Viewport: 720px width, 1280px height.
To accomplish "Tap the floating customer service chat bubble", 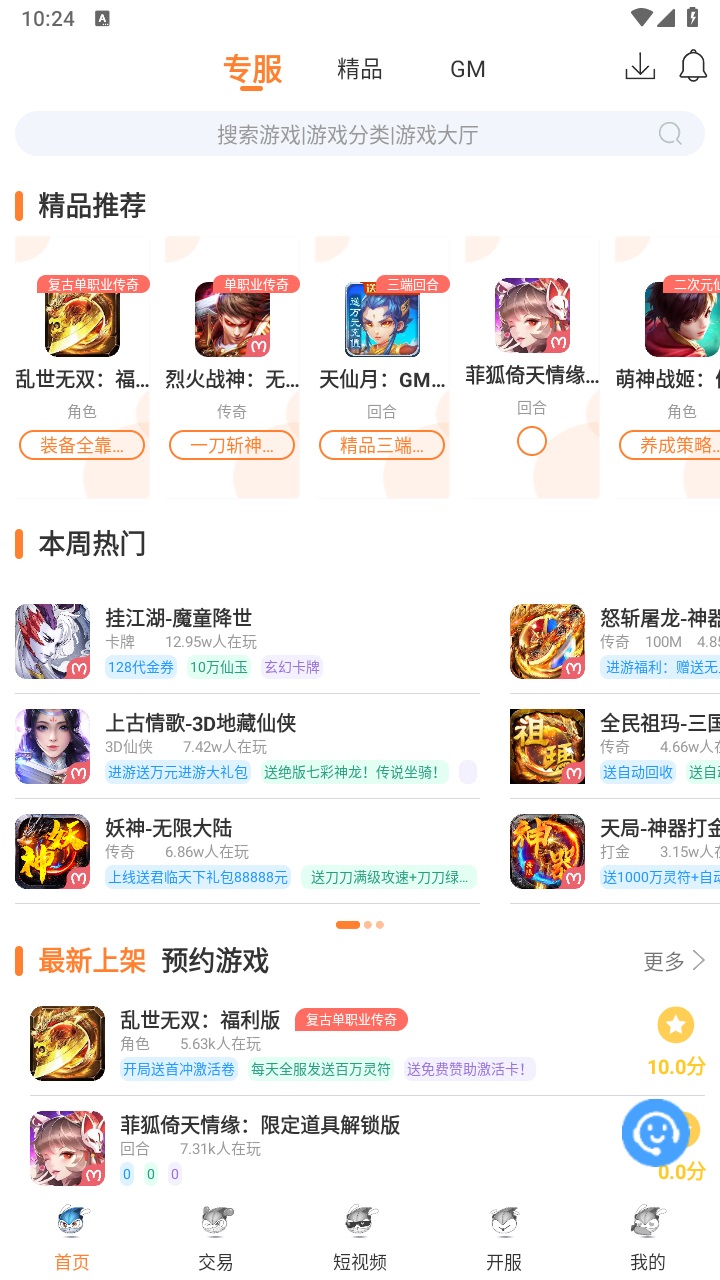I will coord(655,1133).
